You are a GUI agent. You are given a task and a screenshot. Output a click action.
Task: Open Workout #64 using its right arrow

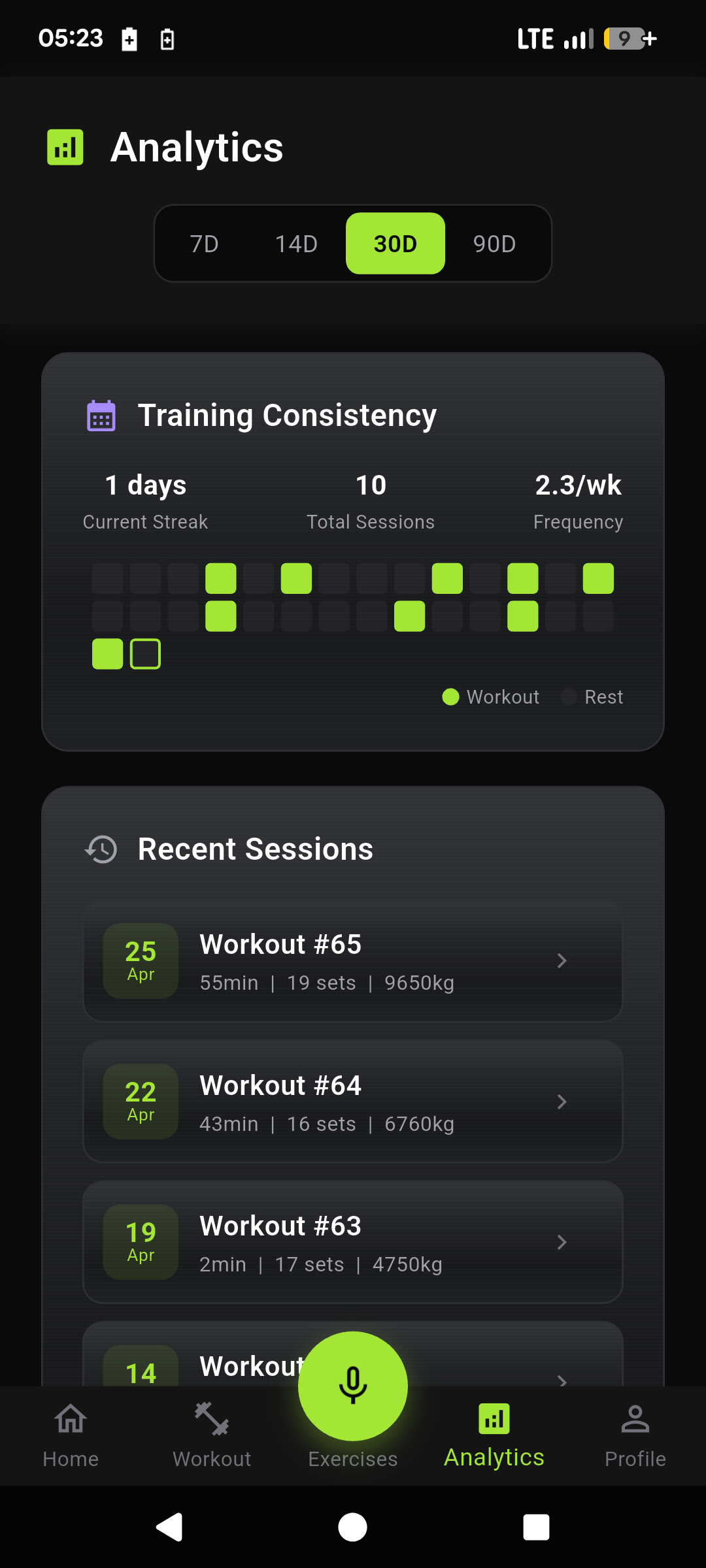562,1102
